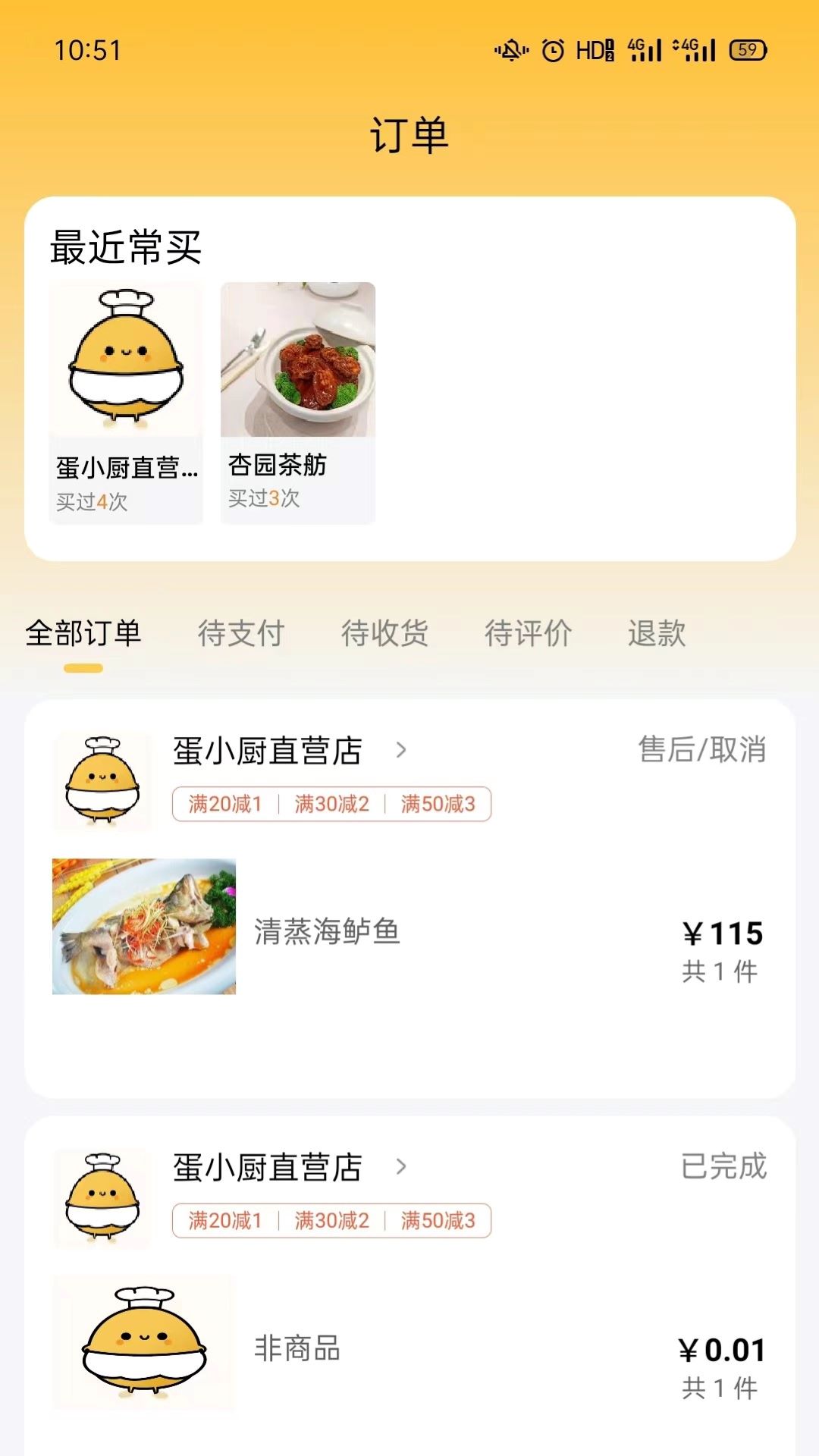Tap the yellow underline indicator below 全部订单
819x1456 pixels.
tap(83, 668)
